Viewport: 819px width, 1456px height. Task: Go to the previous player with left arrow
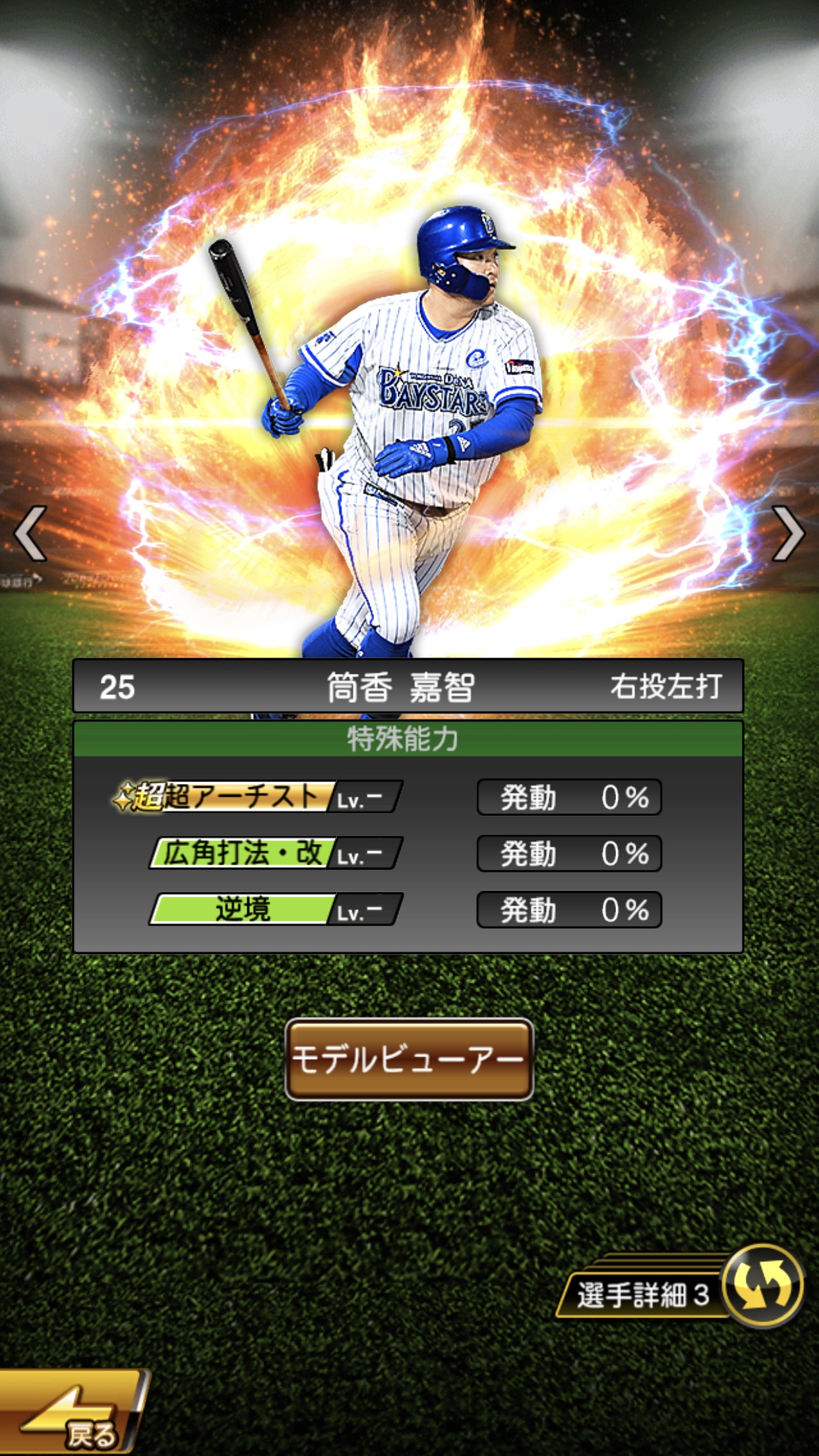coord(30,533)
